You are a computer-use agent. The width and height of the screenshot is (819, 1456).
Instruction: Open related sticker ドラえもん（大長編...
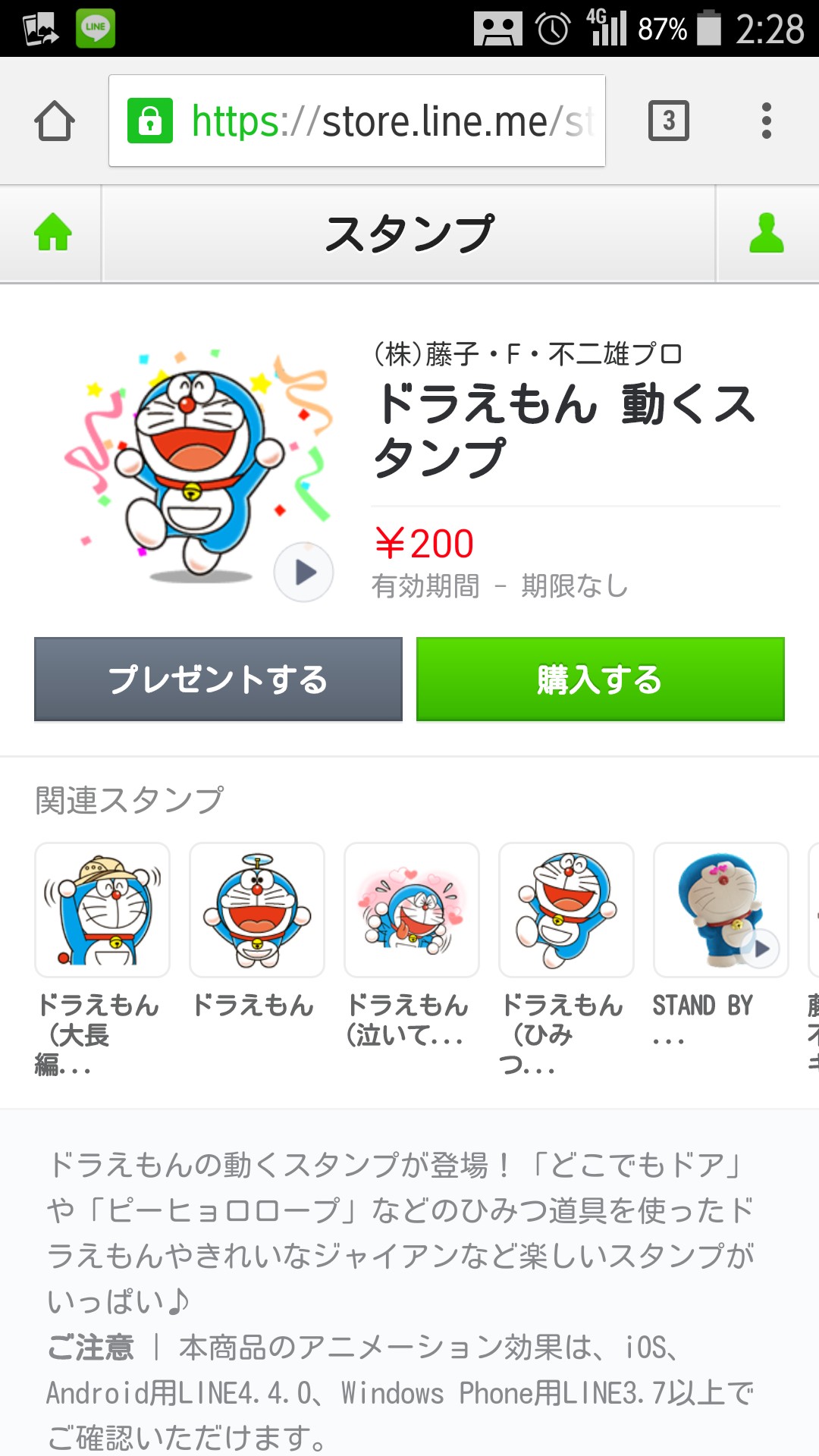(102, 910)
